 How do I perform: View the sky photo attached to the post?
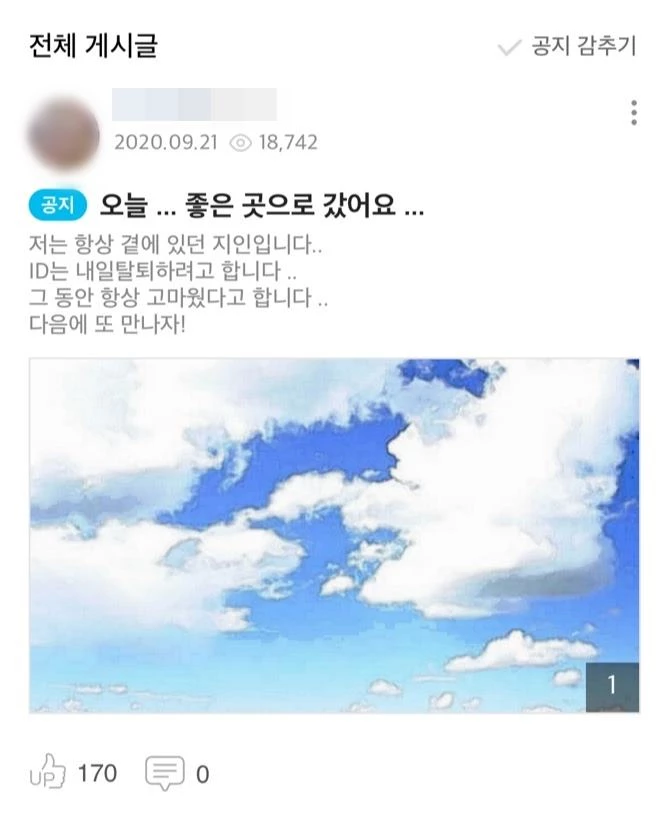tap(333, 535)
